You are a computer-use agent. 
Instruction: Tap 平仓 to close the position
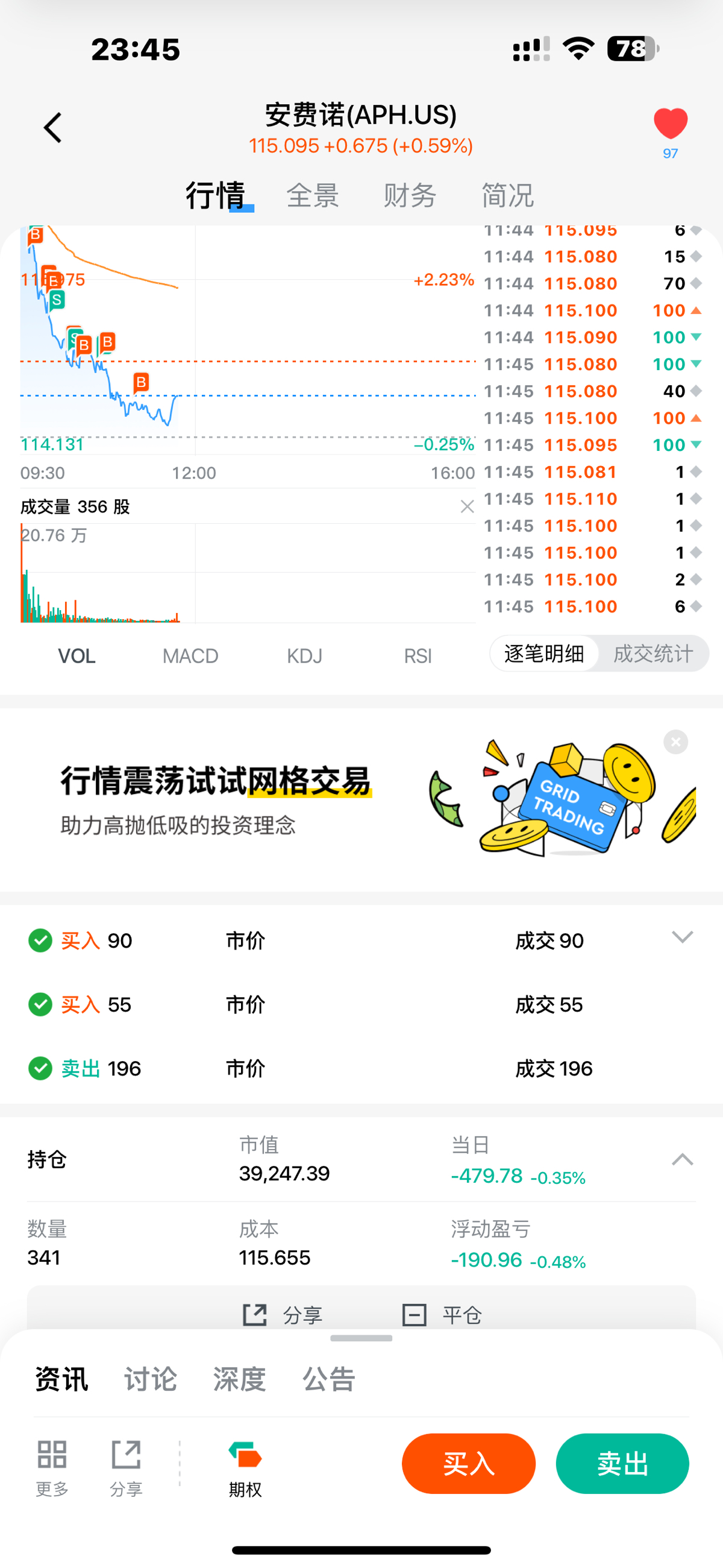pyautogui.click(x=442, y=1315)
